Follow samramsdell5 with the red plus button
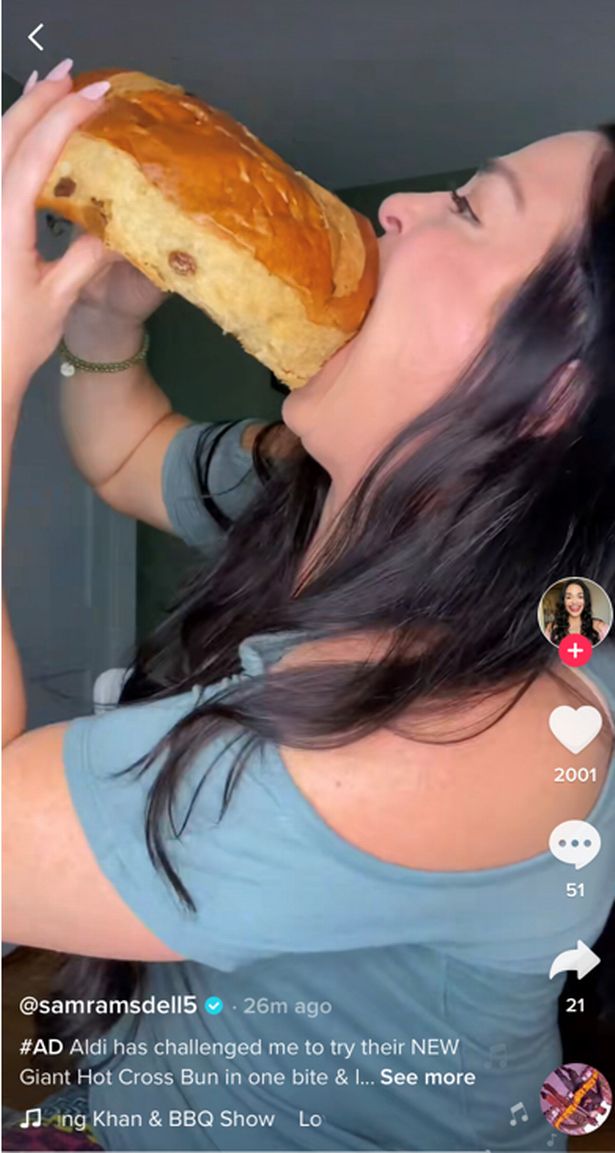This screenshot has height=1153, width=615. tap(575, 652)
